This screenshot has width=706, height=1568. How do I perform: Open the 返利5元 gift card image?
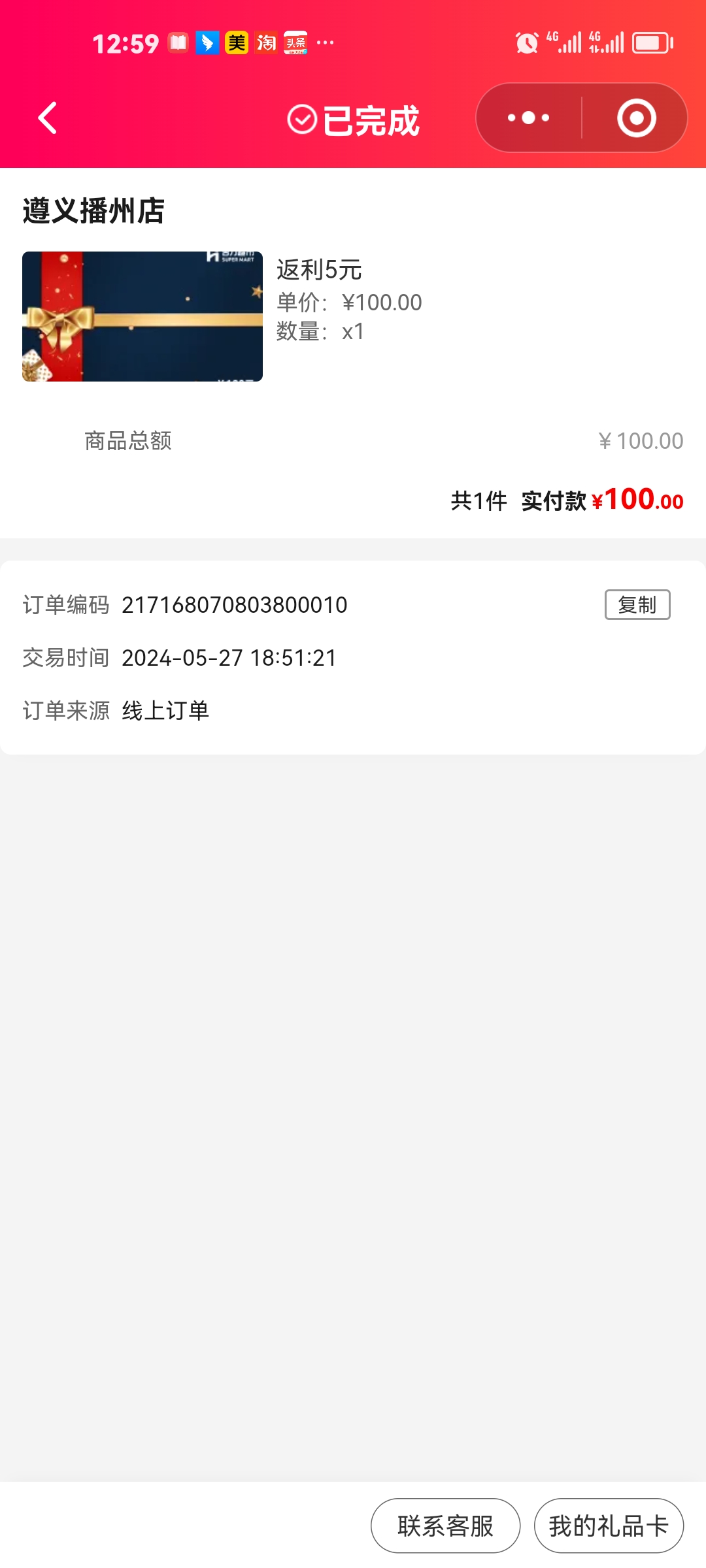143,316
